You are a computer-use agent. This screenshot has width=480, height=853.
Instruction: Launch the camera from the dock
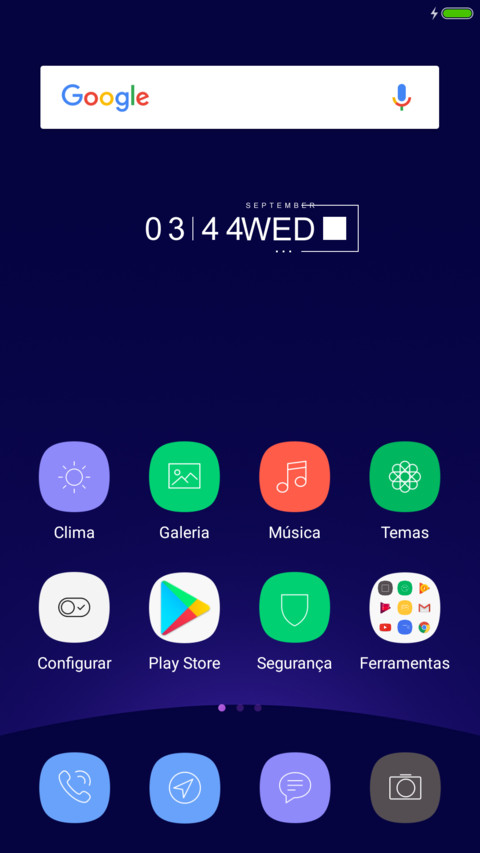[405, 788]
